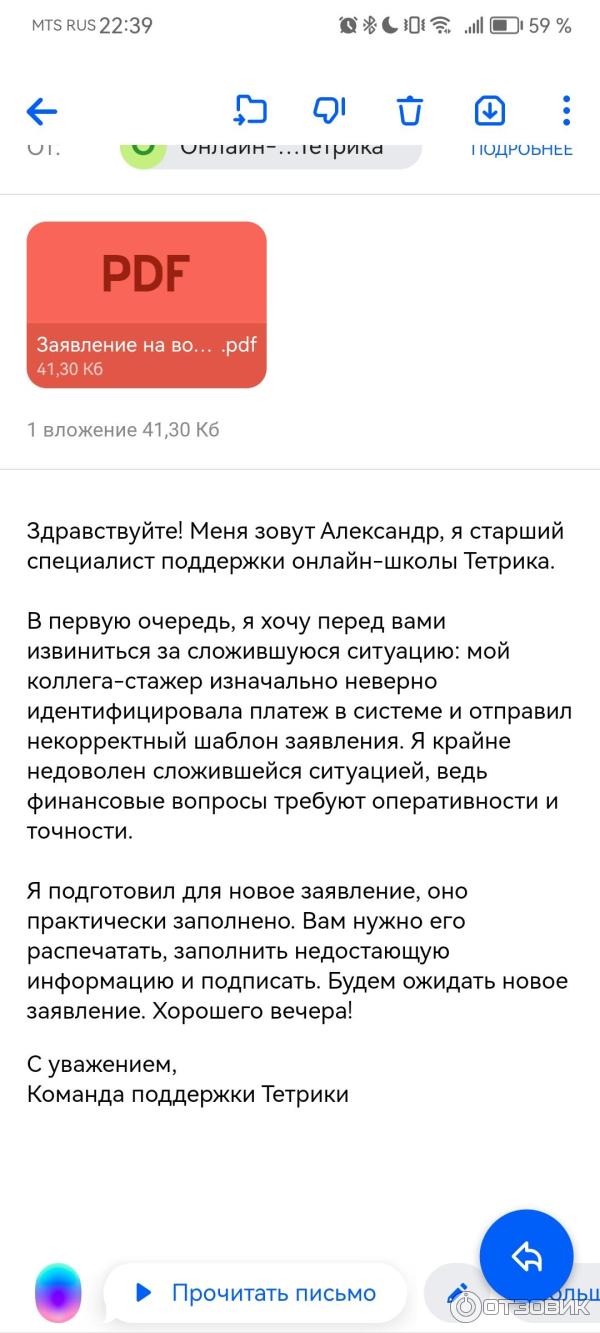Open the overflow menu
The height and width of the screenshot is (1333, 600).
coord(566,111)
